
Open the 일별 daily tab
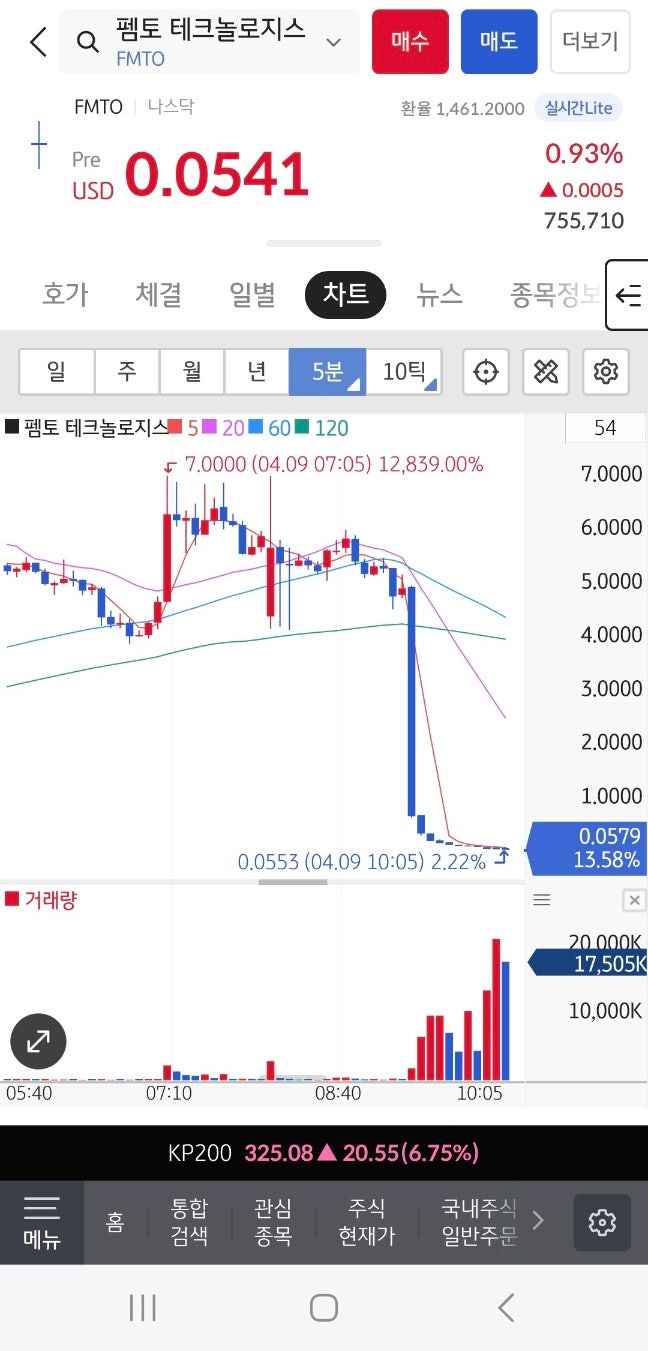point(252,294)
